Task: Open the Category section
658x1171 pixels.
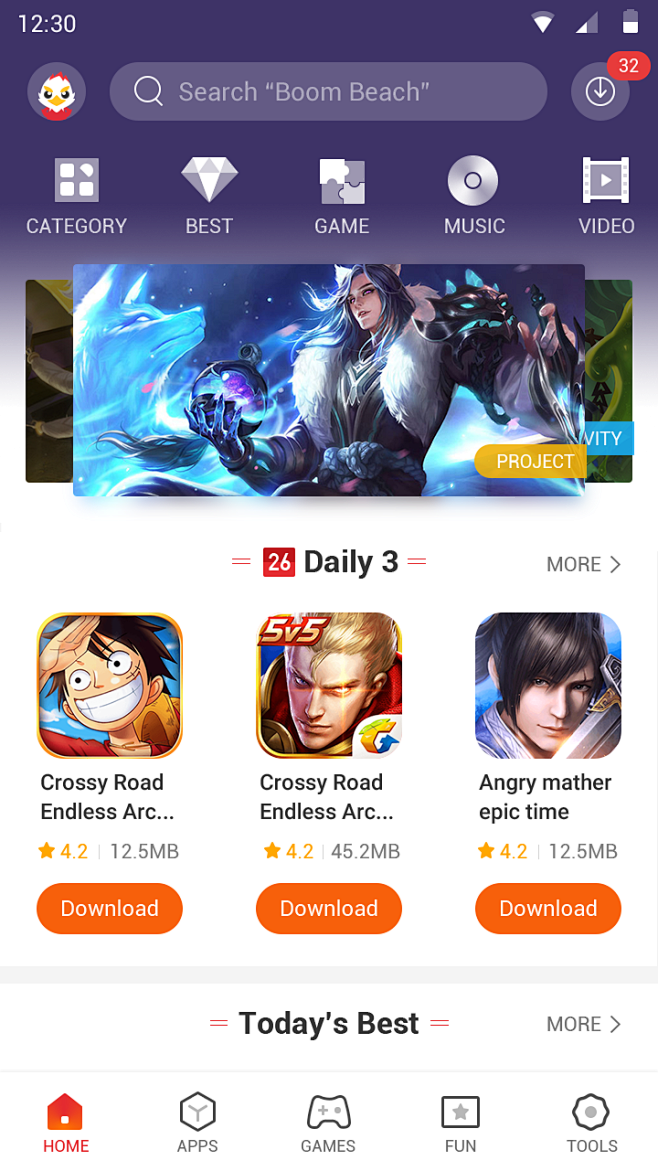Action: click(76, 196)
